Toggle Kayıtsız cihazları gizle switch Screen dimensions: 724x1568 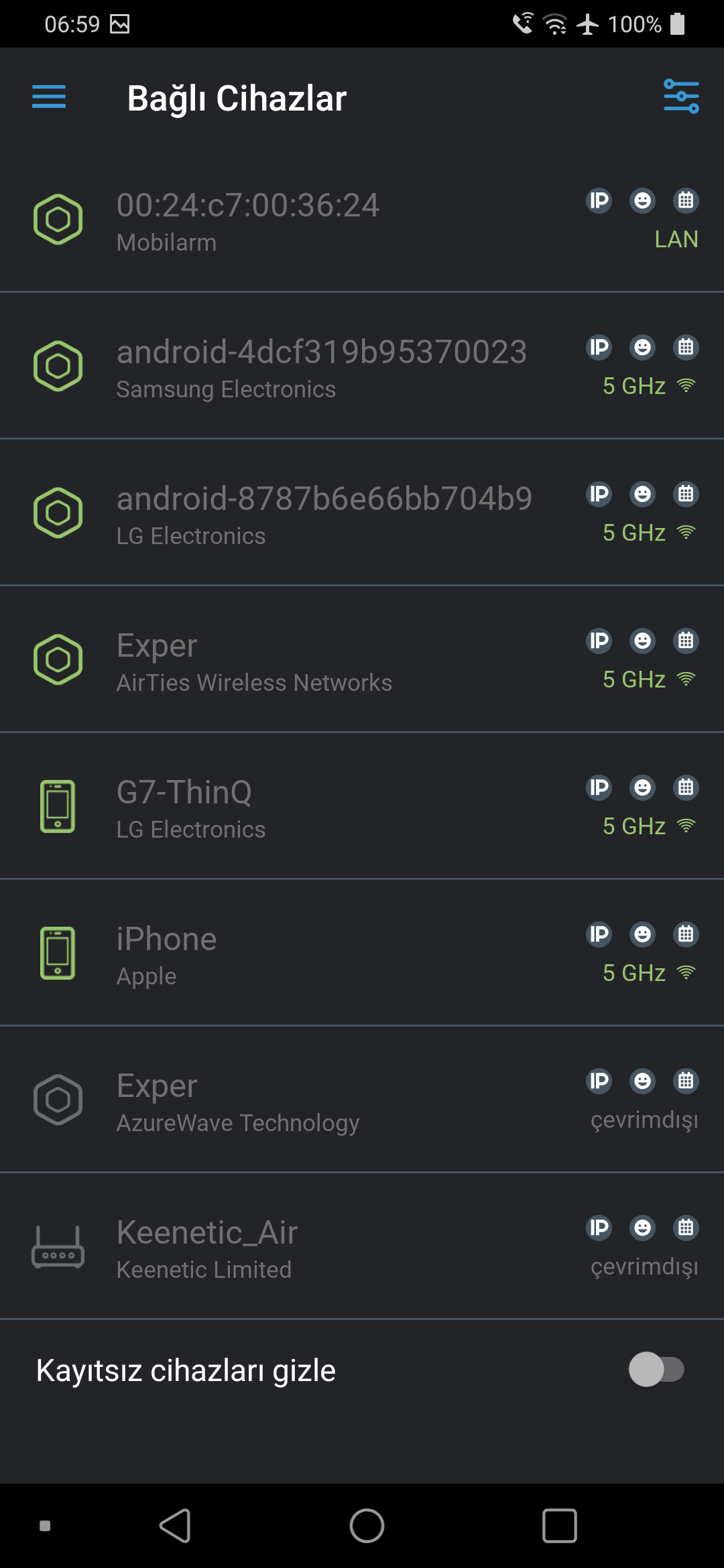tap(656, 1369)
